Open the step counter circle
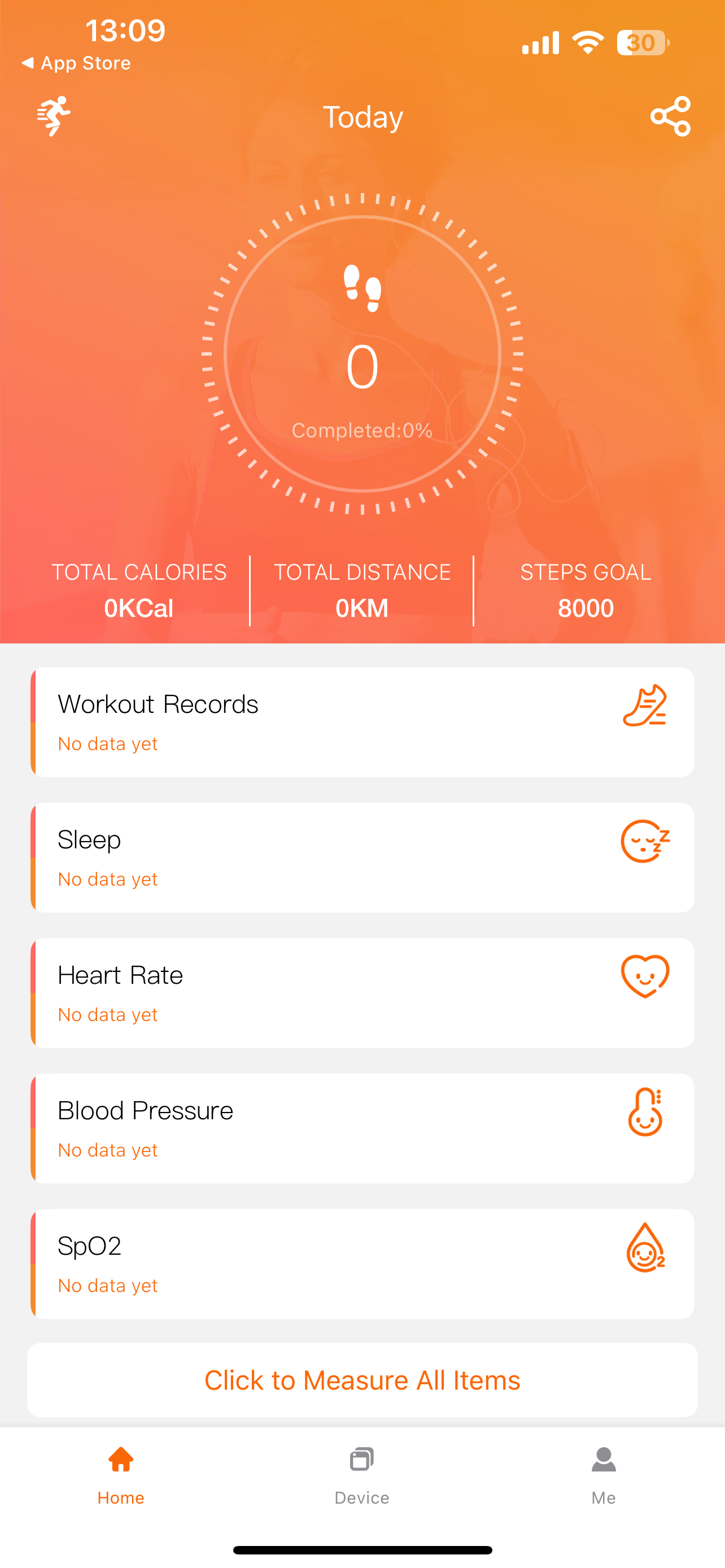Image resolution: width=725 pixels, height=1568 pixels. pyautogui.click(x=362, y=354)
